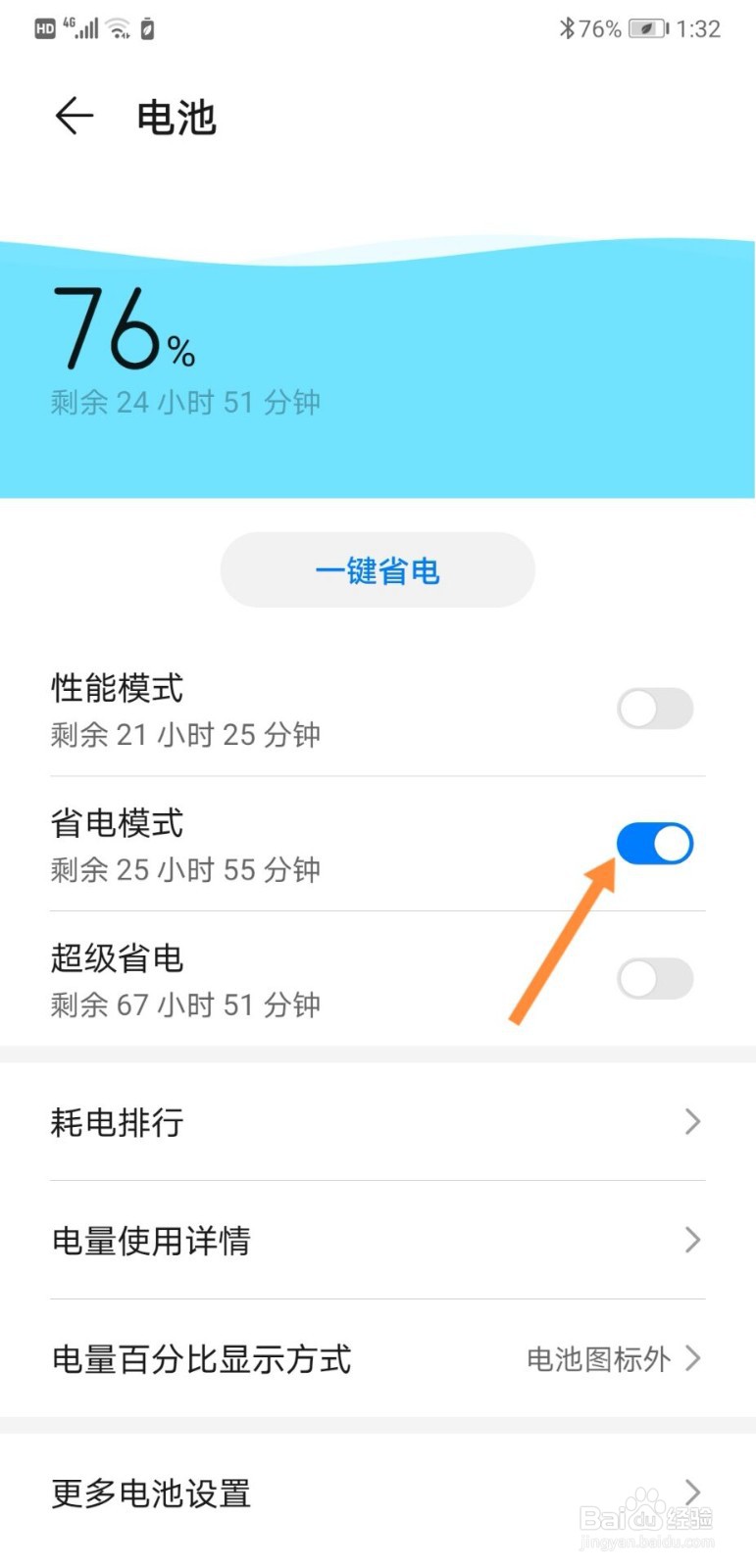This screenshot has height=1568, width=756.
Task: Select the 耗电排行 entry
Action: pos(117,1122)
